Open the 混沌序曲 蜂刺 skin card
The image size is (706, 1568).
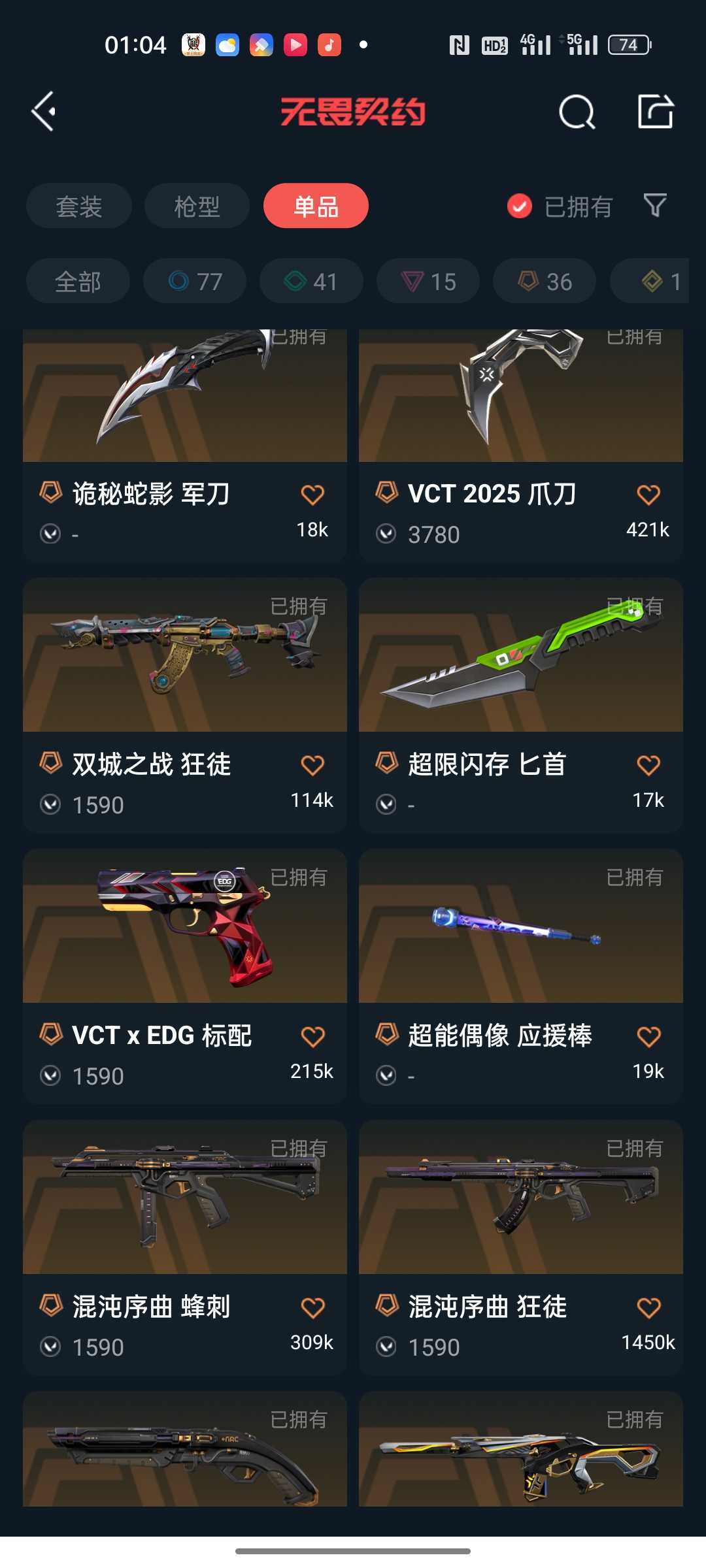(x=185, y=1247)
